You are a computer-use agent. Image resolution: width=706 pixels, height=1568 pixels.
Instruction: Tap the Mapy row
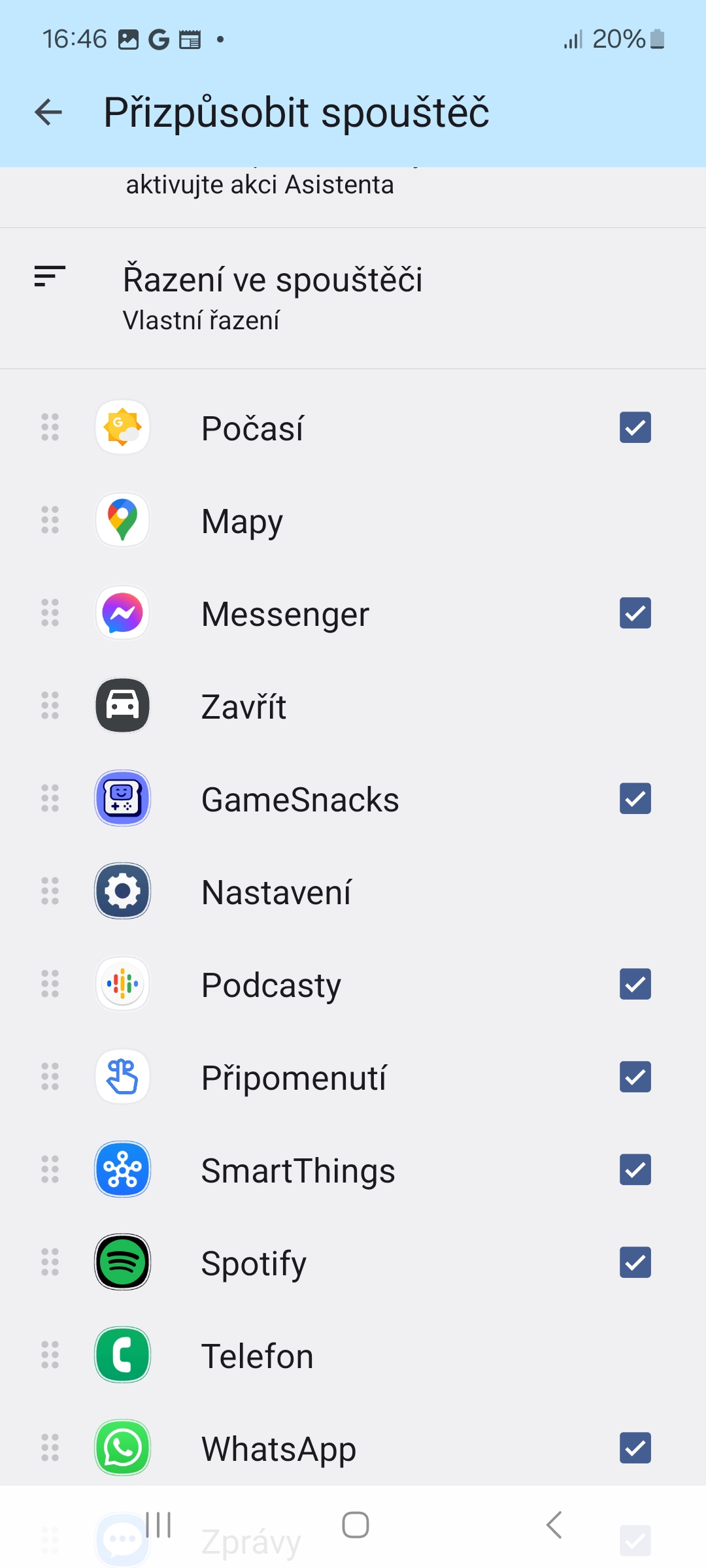[353, 520]
